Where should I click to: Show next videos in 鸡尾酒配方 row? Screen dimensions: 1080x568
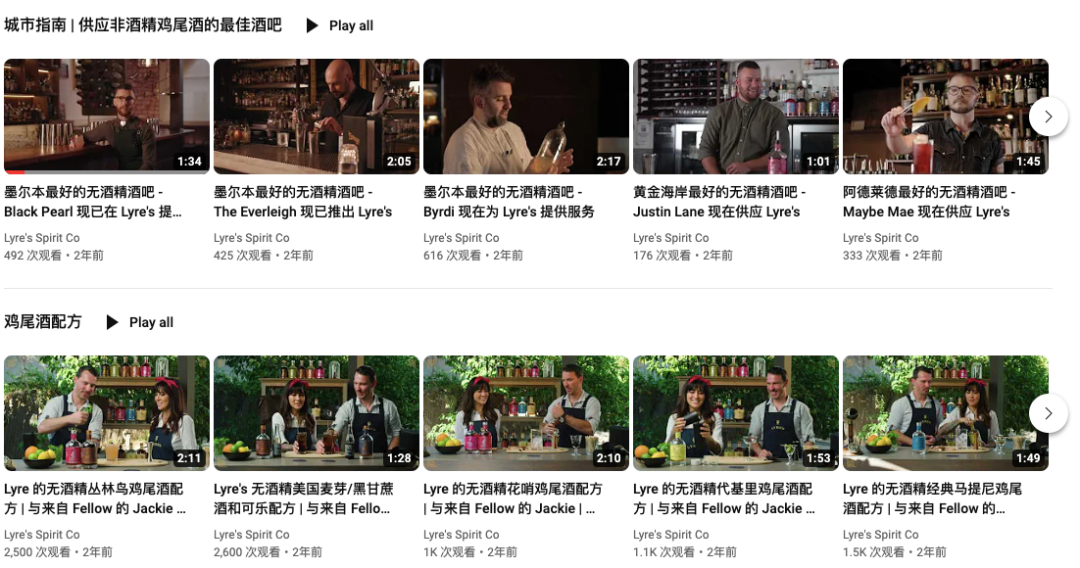1048,413
